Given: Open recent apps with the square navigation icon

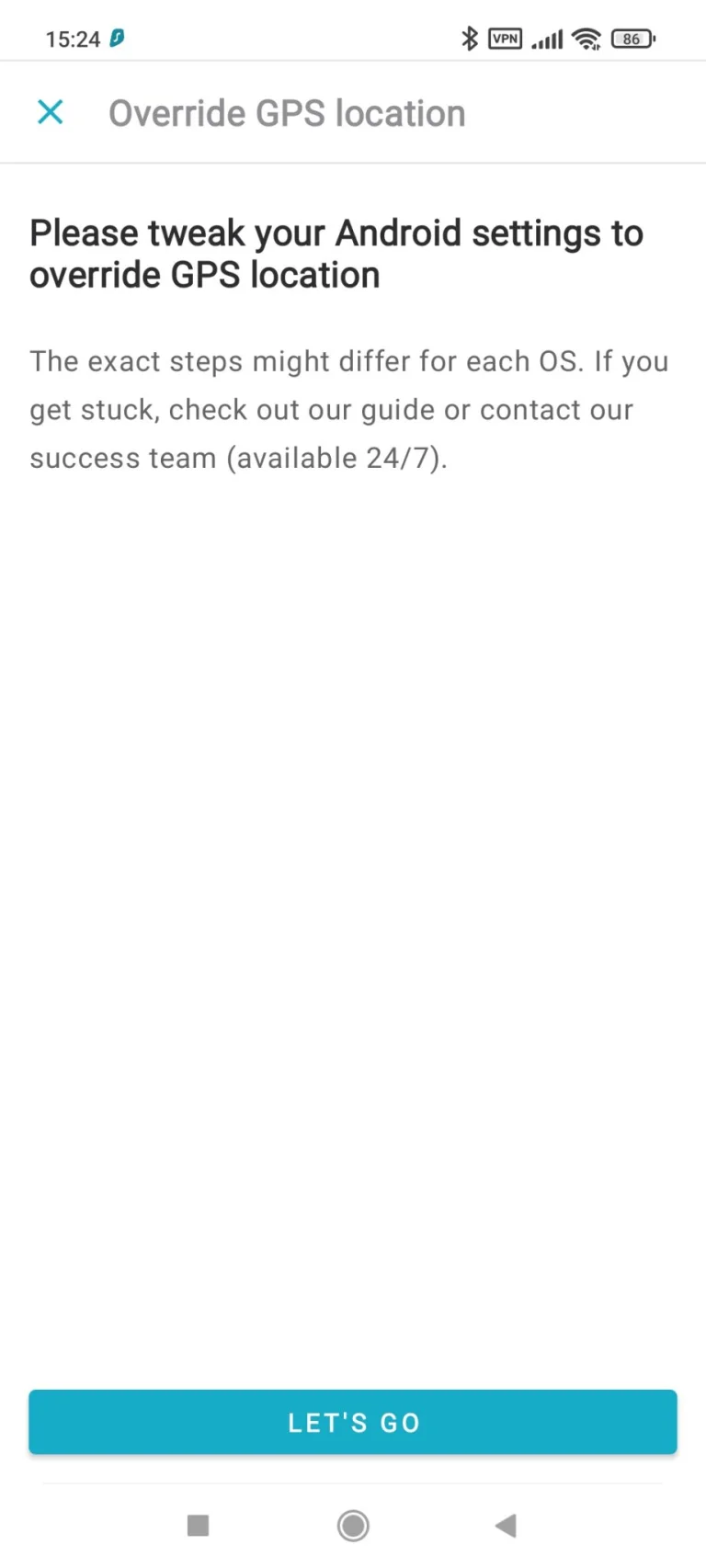Looking at the screenshot, I should 198,1526.
